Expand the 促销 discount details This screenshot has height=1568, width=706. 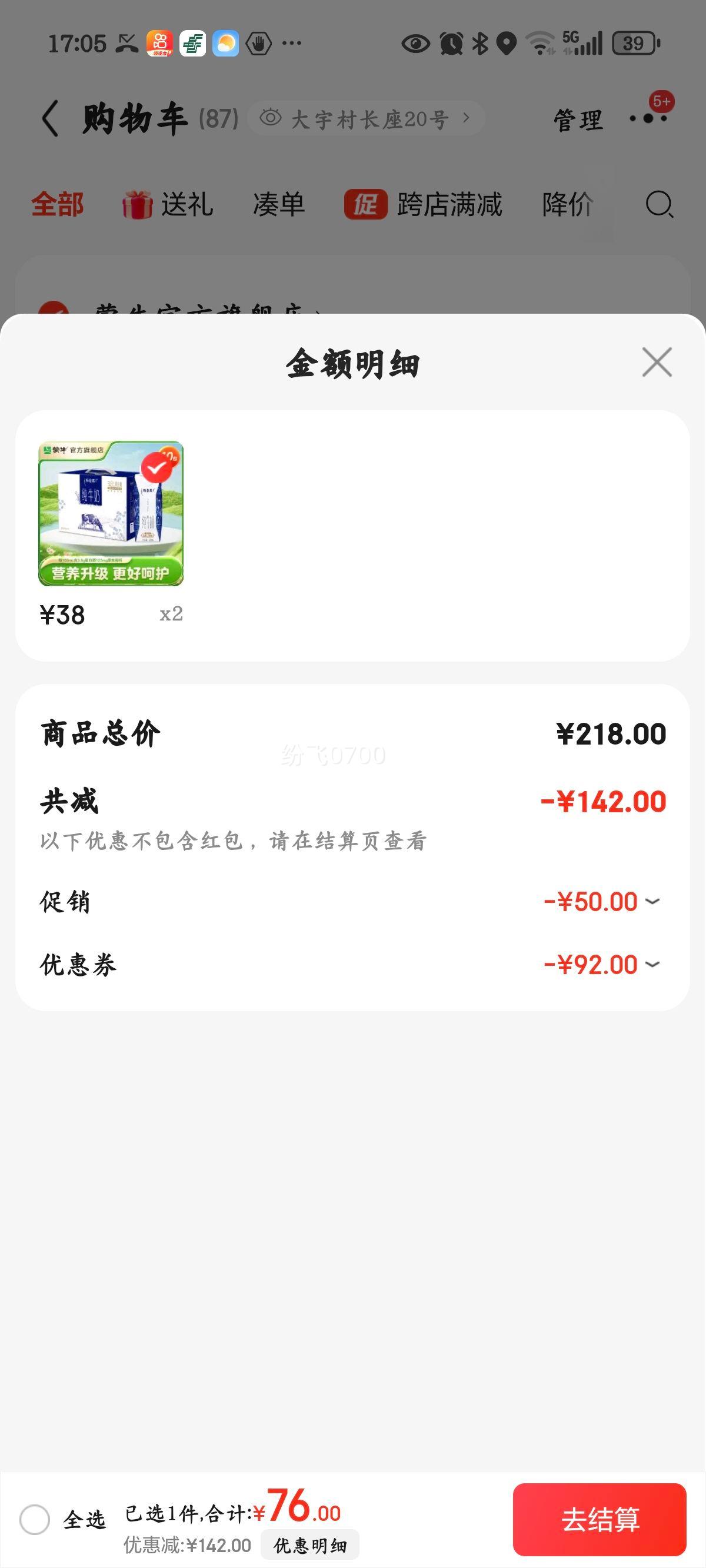coord(654,901)
